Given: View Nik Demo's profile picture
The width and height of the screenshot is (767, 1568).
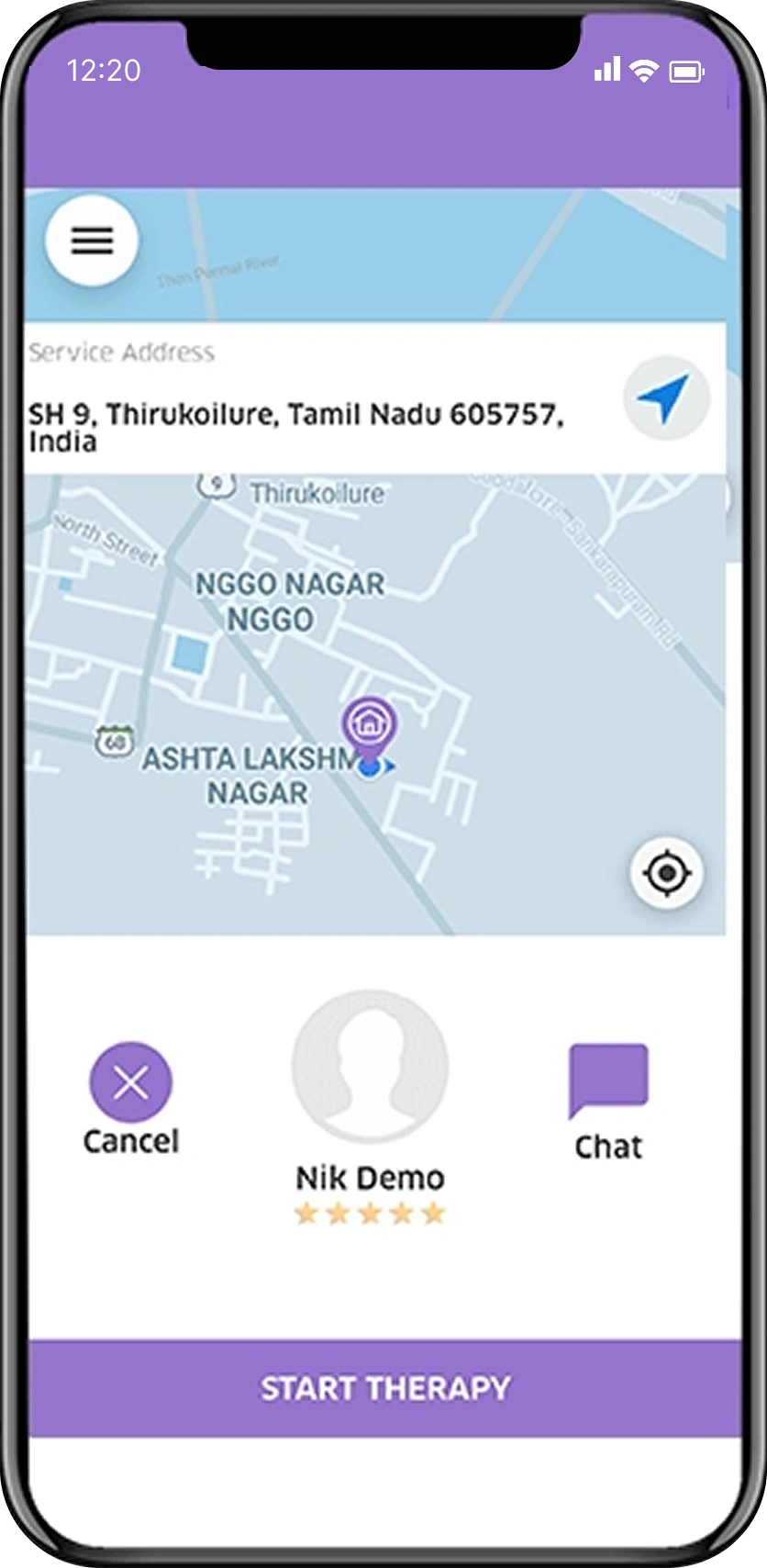Looking at the screenshot, I should (370, 1067).
